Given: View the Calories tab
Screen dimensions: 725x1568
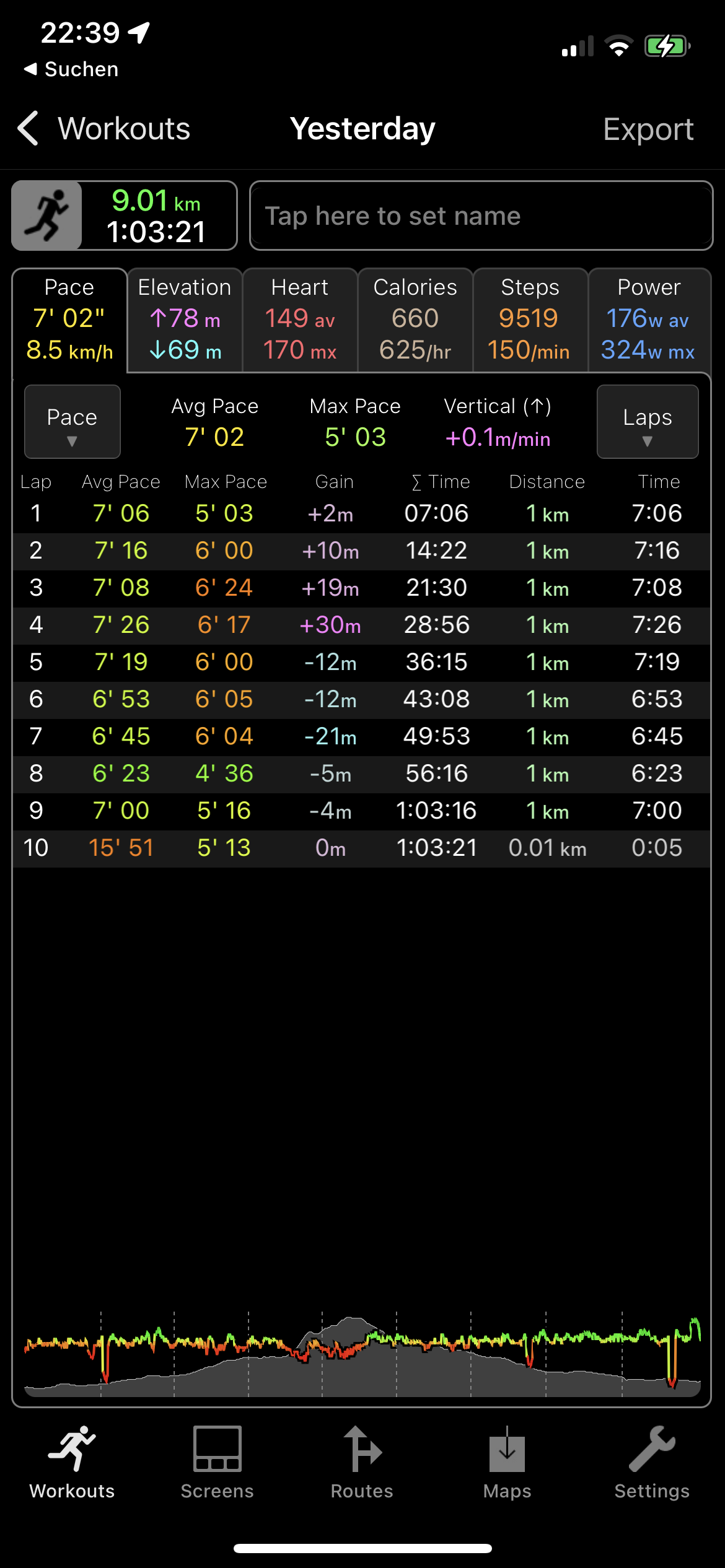Looking at the screenshot, I should [x=415, y=320].
